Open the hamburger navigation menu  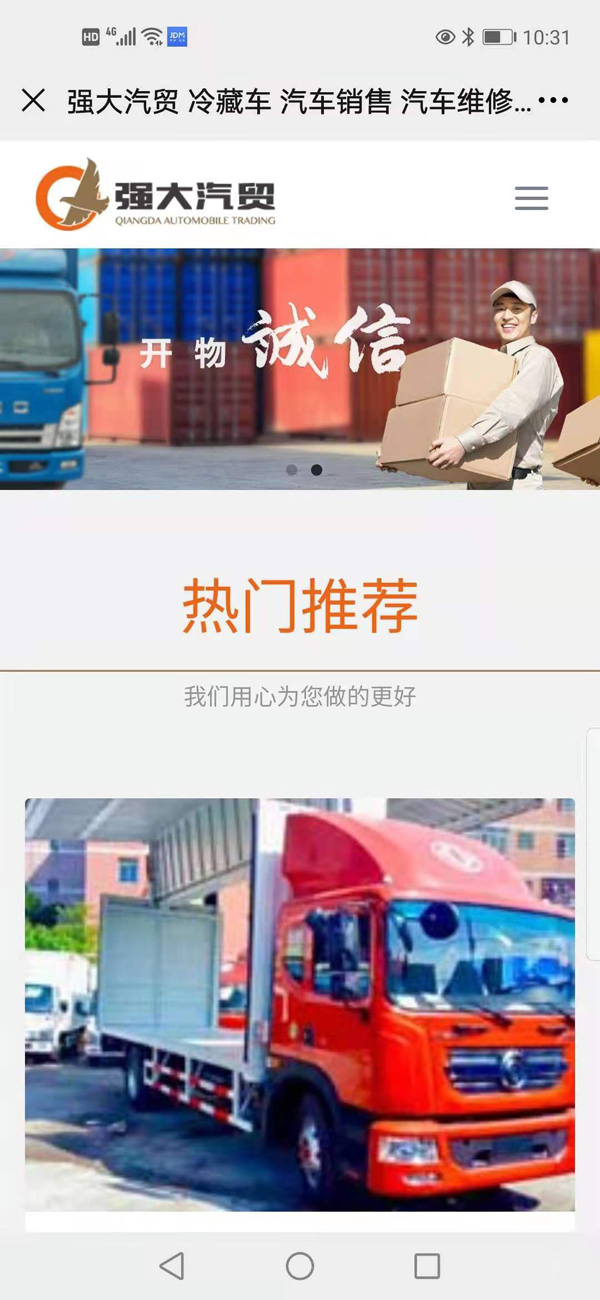(531, 198)
